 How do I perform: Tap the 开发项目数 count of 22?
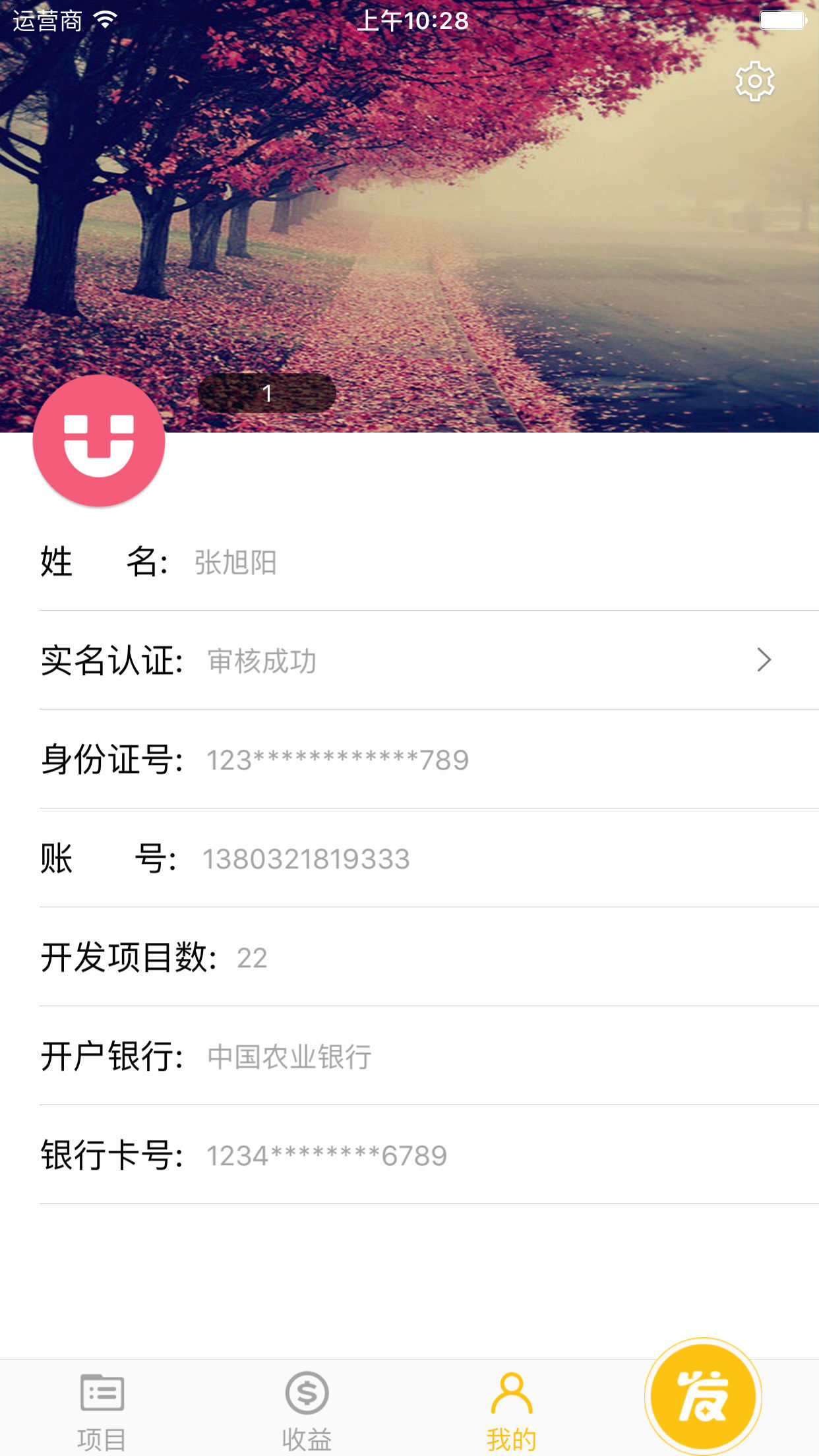253,957
